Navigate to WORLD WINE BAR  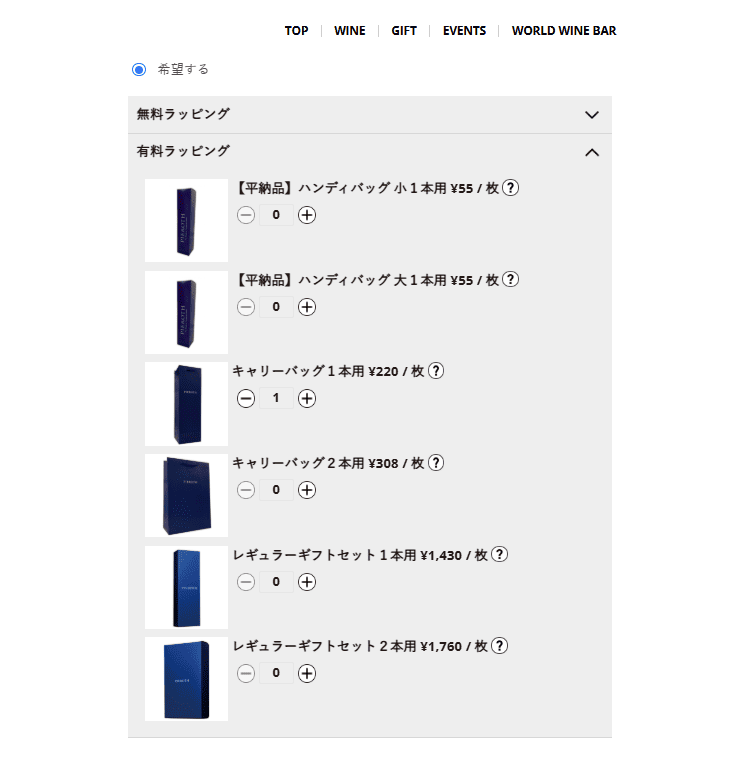[563, 31]
